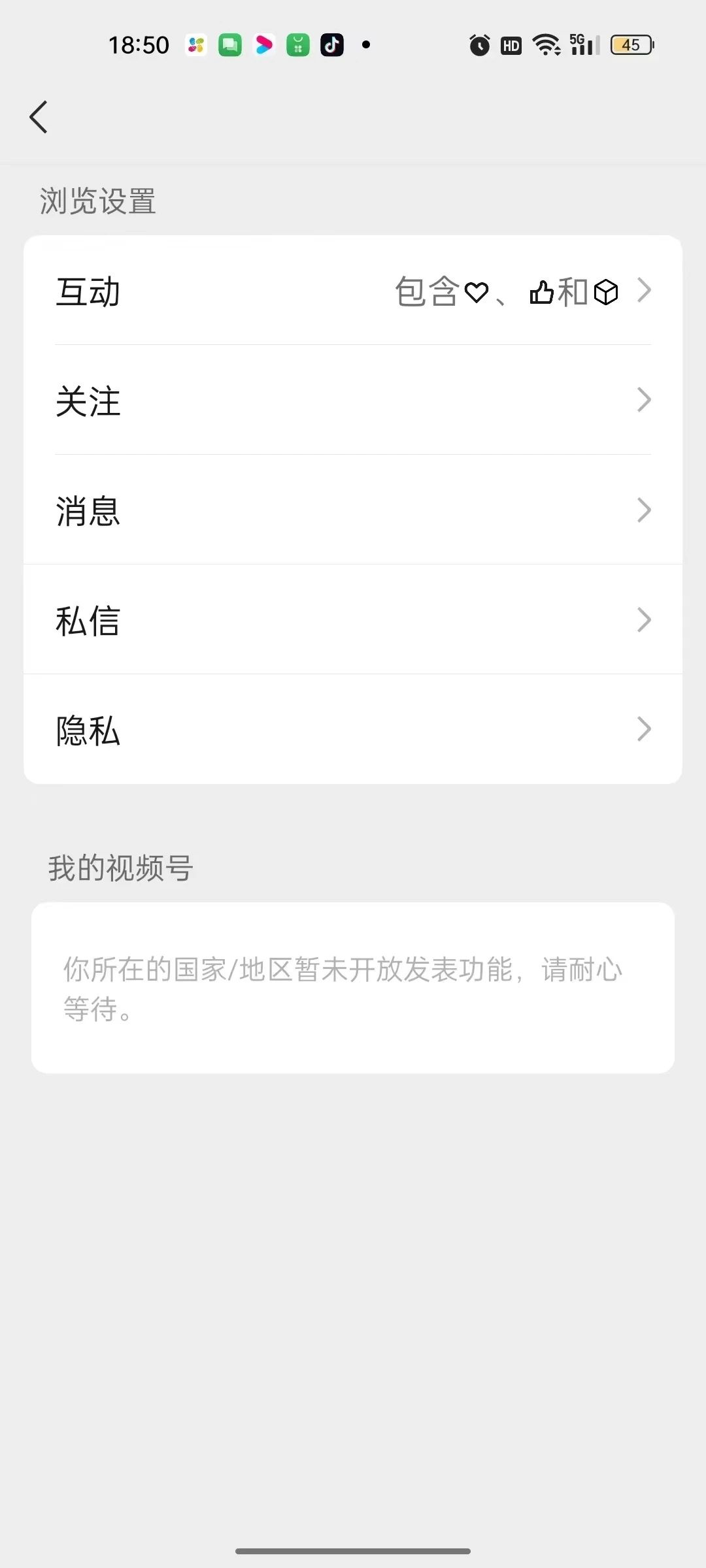Open the 隐私 settings row
The height and width of the screenshot is (1568, 706).
(353, 729)
